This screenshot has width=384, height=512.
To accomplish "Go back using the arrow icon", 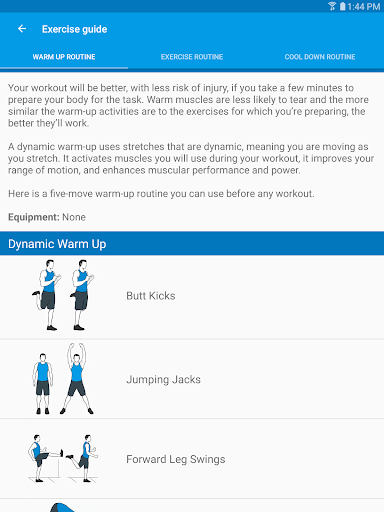I will [22, 29].
